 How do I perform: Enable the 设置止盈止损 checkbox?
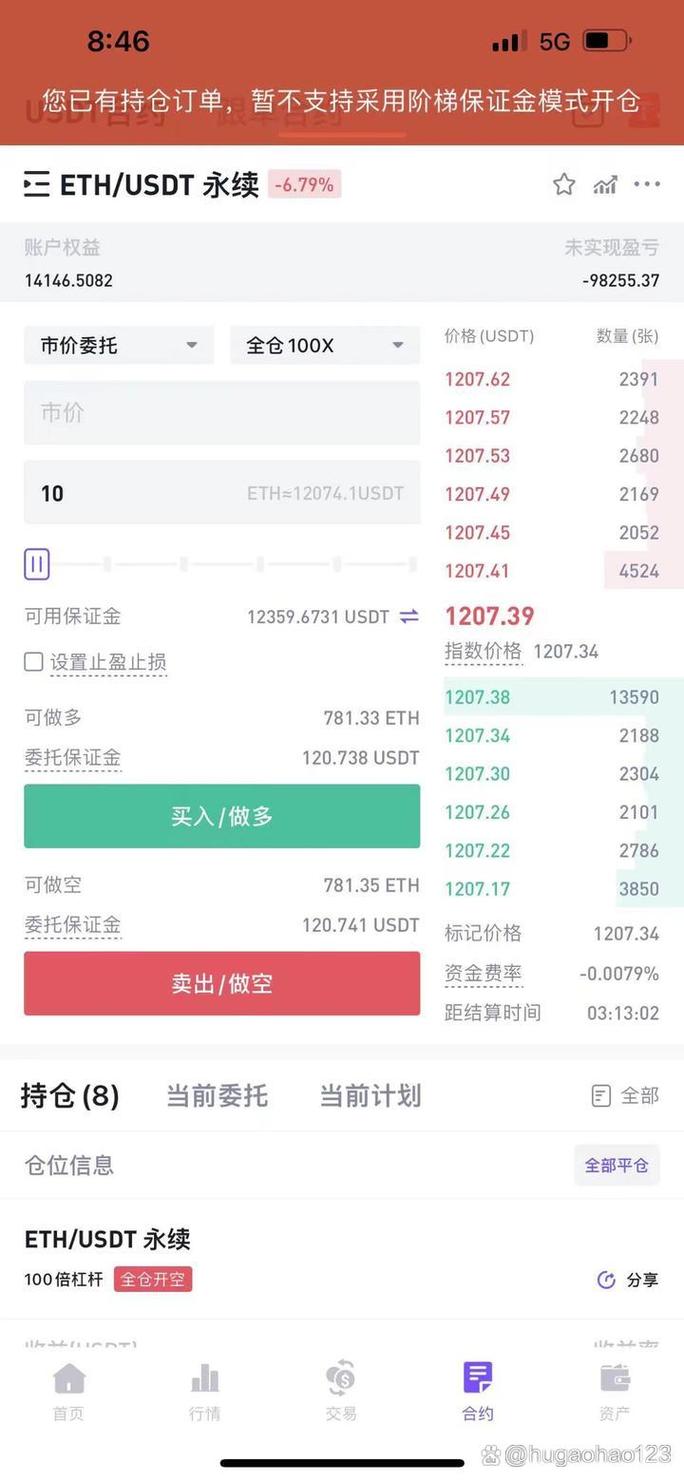click(x=34, y=662)
